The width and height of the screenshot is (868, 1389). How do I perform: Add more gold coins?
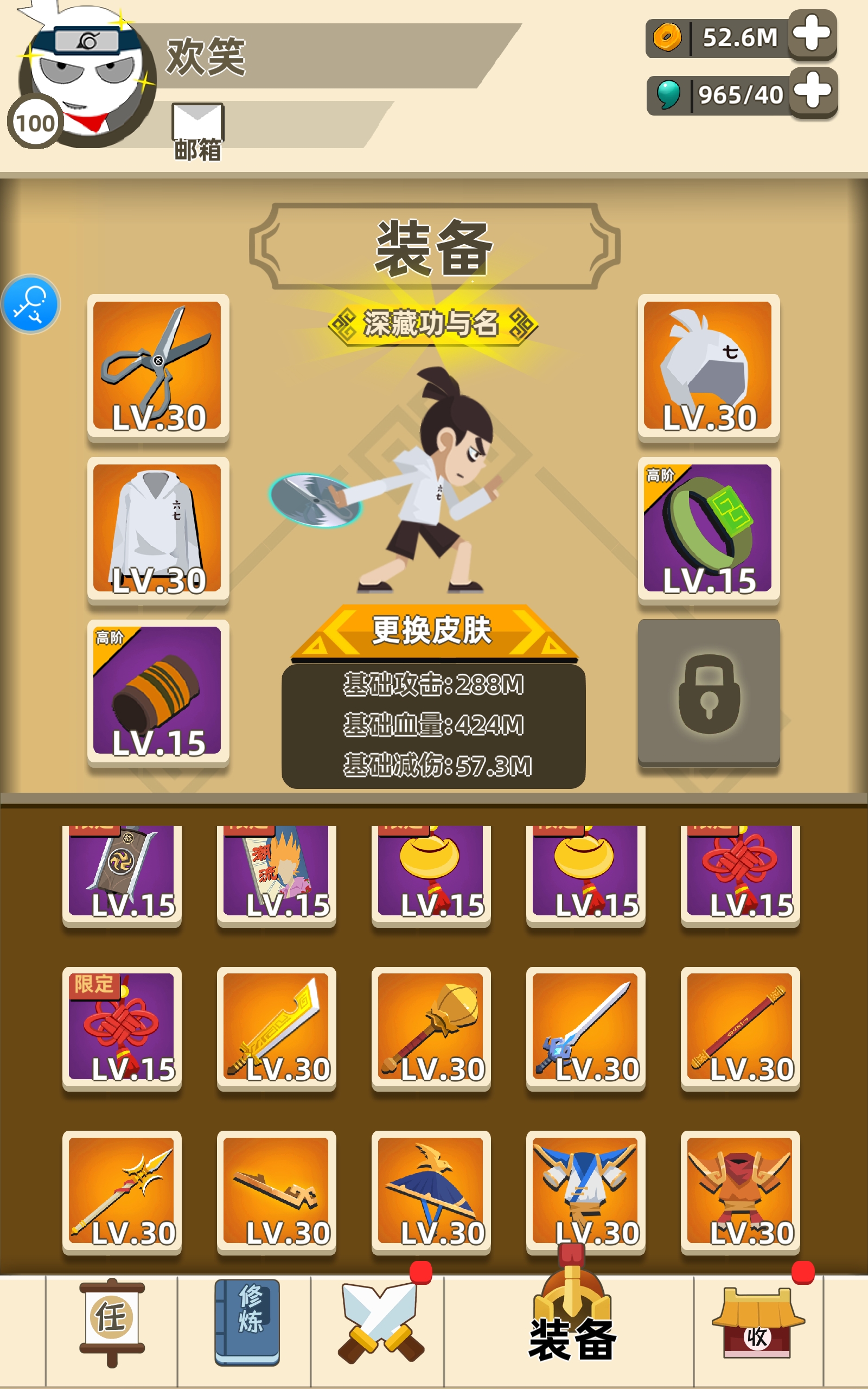point(812,34)
